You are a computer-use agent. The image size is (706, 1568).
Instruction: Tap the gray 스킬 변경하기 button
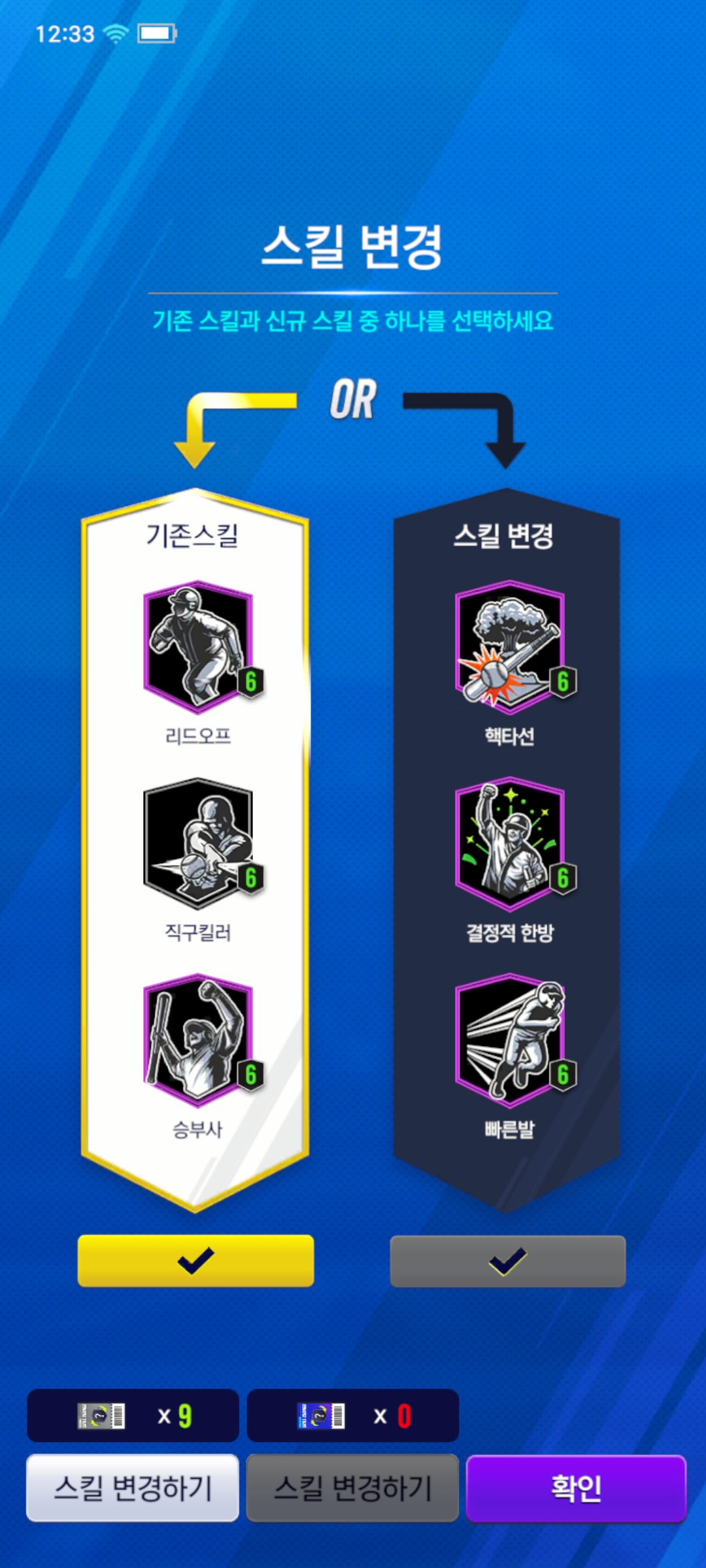click(352, 1488)
